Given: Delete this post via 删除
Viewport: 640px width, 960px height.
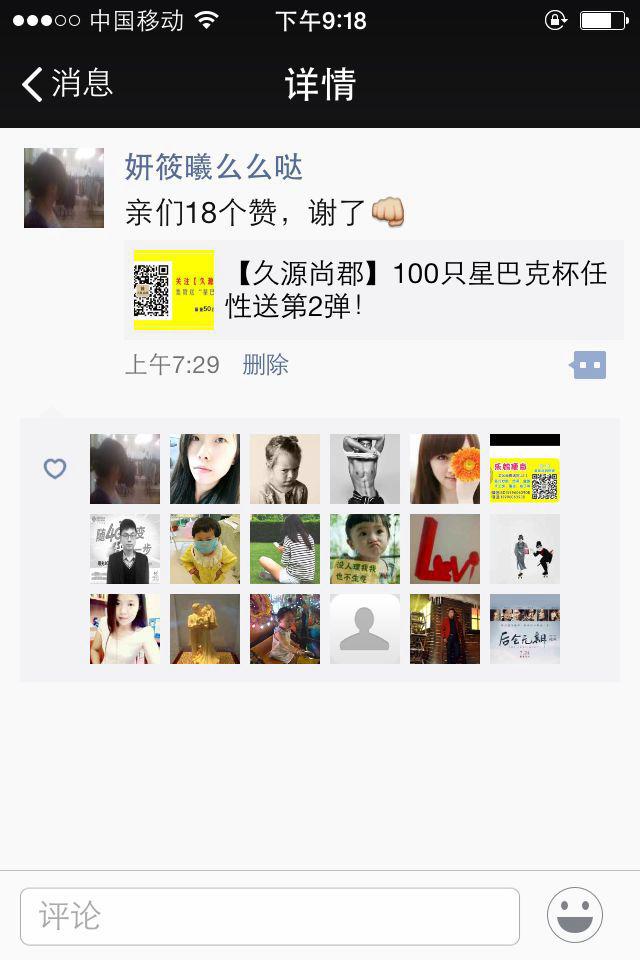Looking at the screenshot, I should (265, 365).
